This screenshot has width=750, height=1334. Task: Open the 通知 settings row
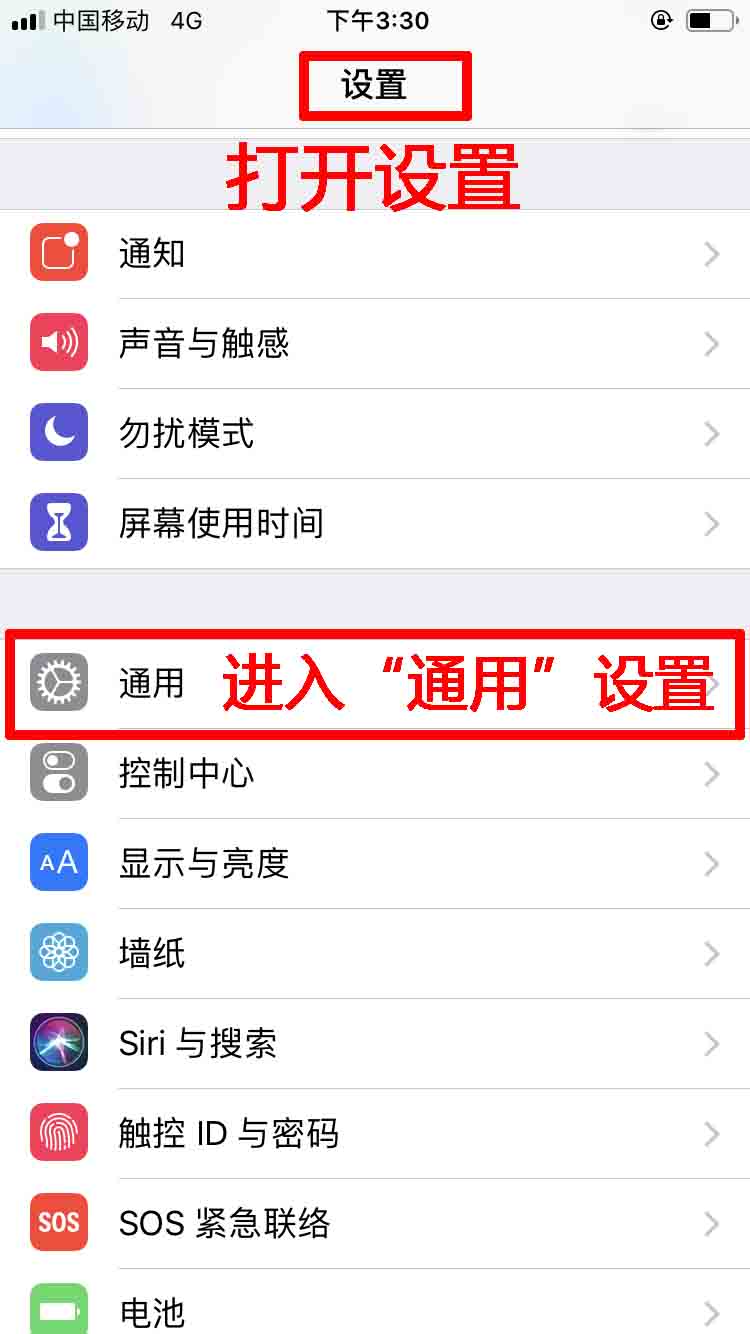[x=375, y=254]
